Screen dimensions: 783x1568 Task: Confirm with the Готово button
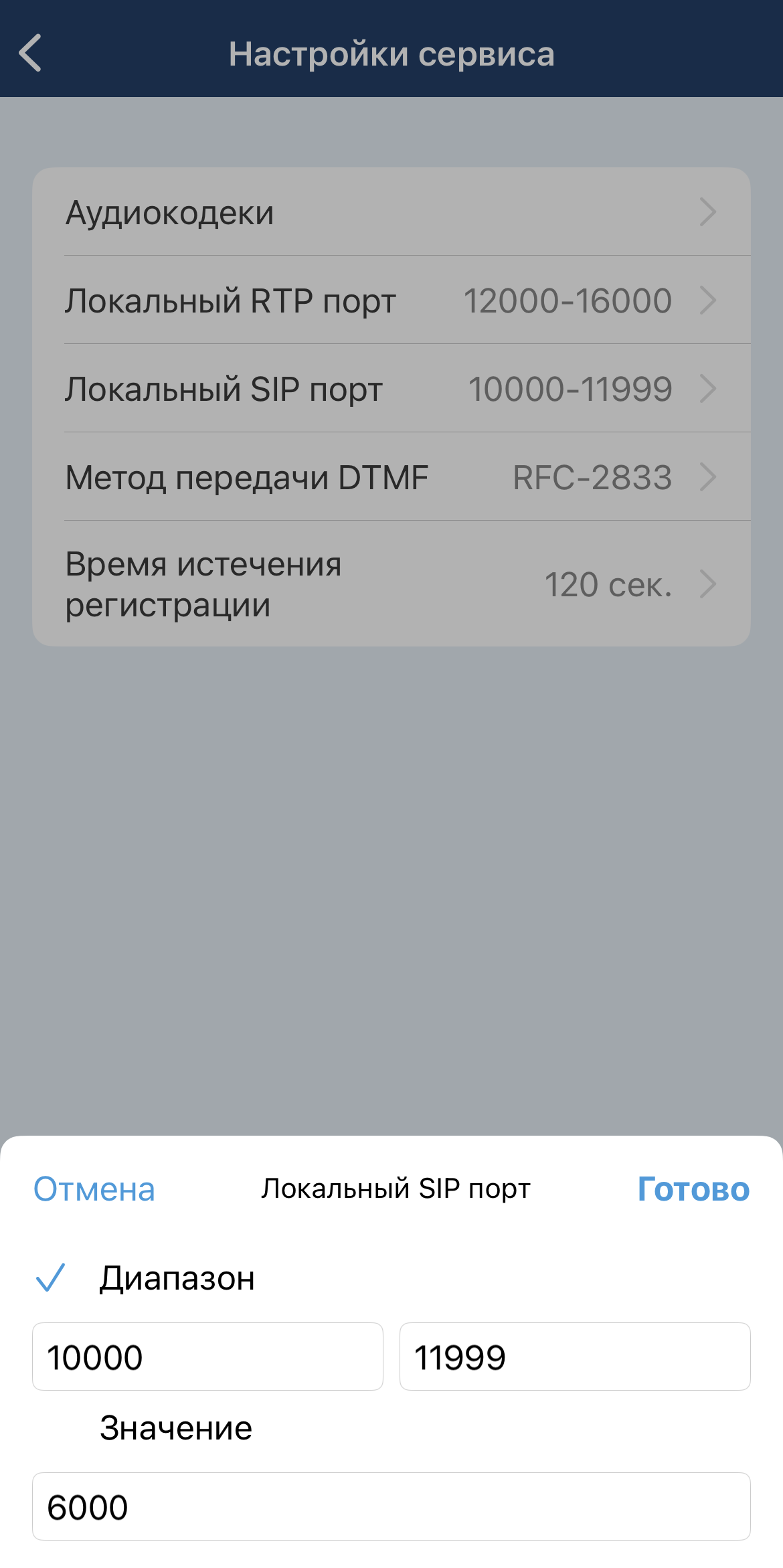coord(693,1189)
